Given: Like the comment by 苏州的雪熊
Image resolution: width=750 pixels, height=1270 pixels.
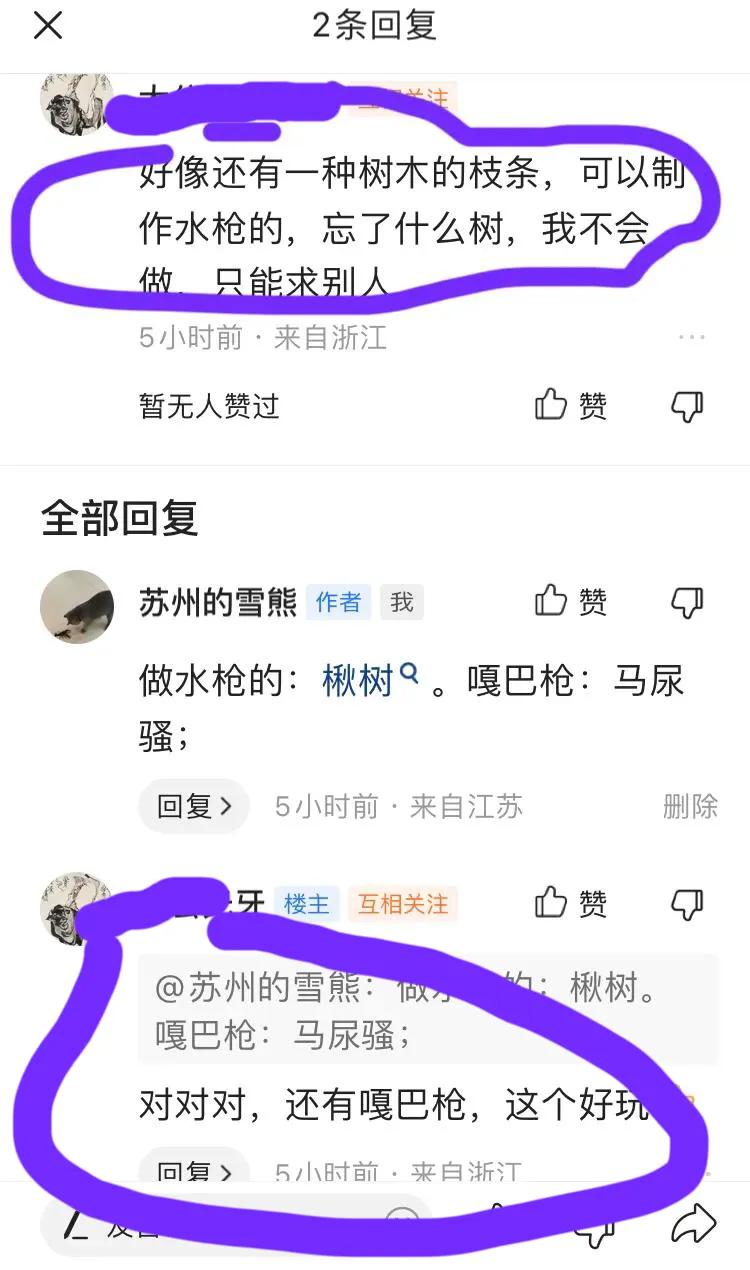Looking at the screenshot, I should coord(548,601).
